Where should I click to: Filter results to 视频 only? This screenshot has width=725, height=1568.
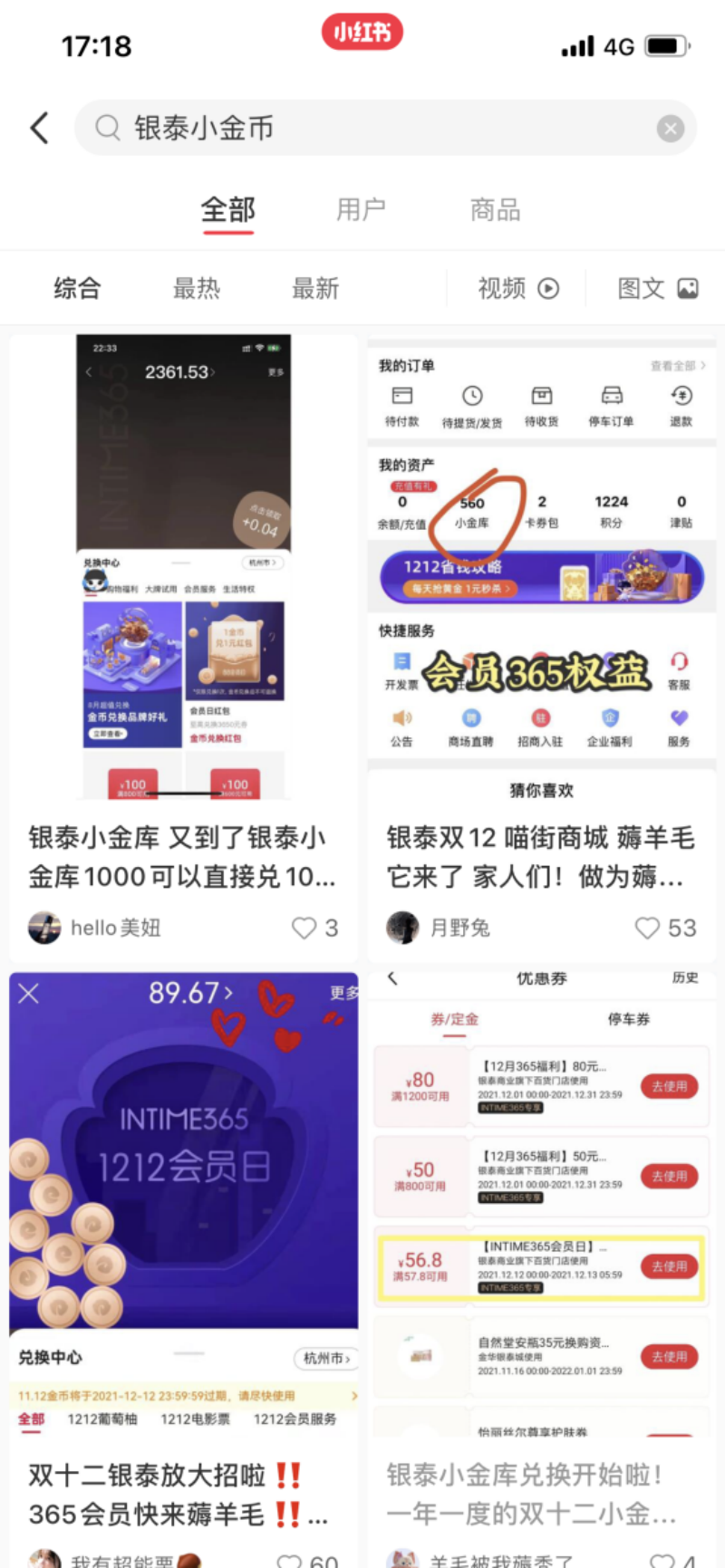point(518,289)
